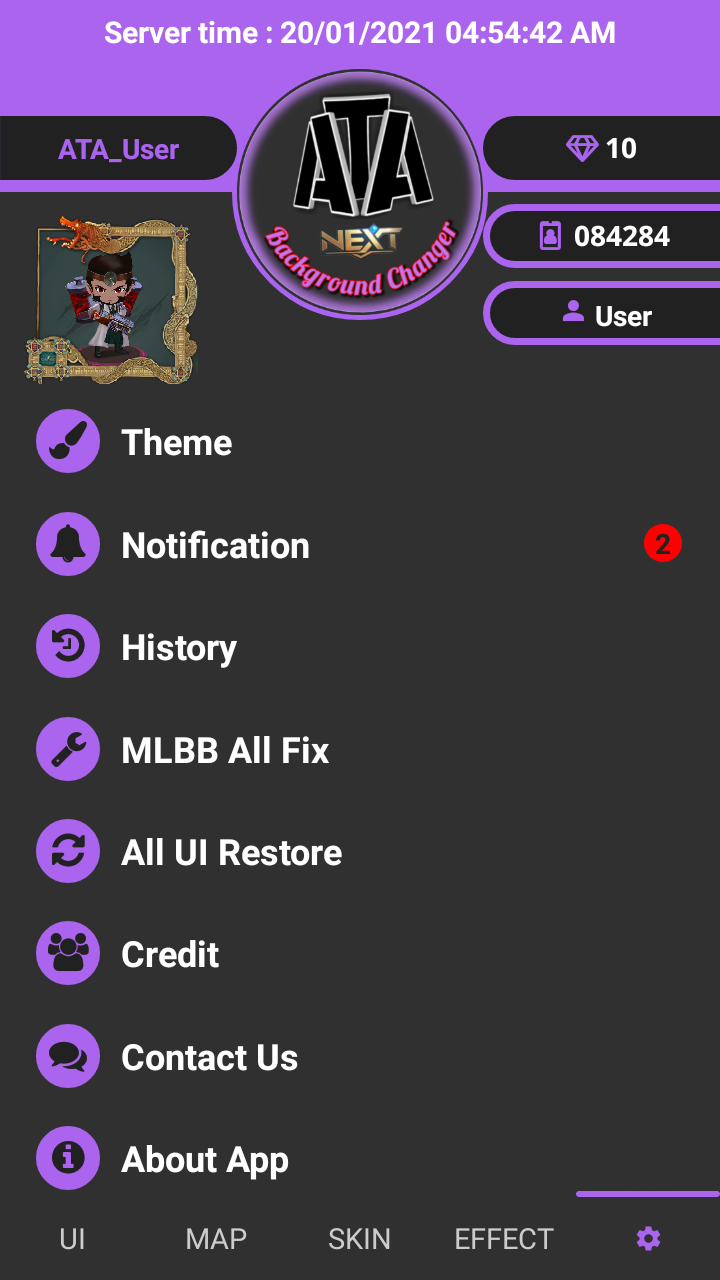
Task: Select the settings gear tab
Action: 648,1239
